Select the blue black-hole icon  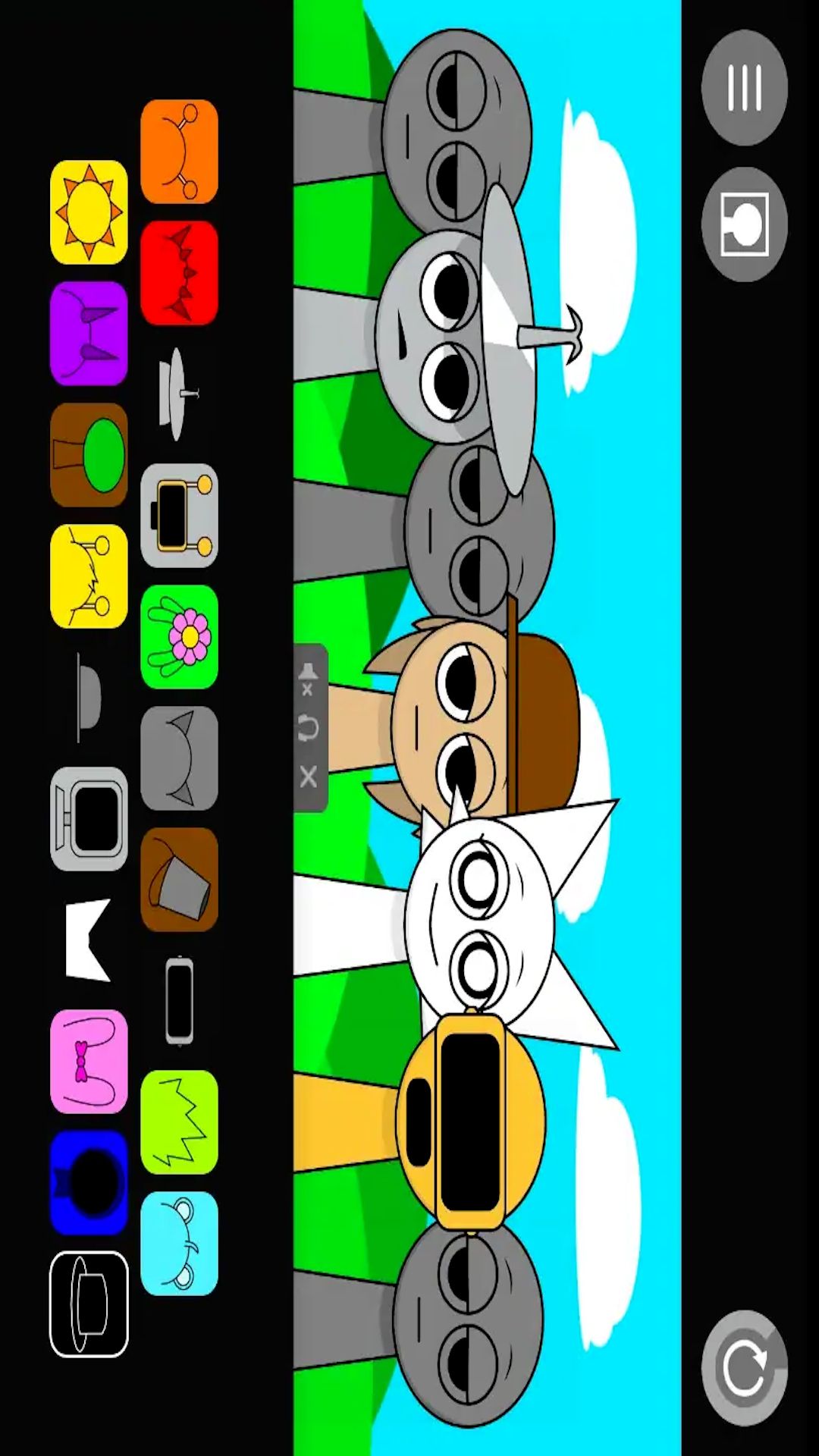click(89, 1183)
